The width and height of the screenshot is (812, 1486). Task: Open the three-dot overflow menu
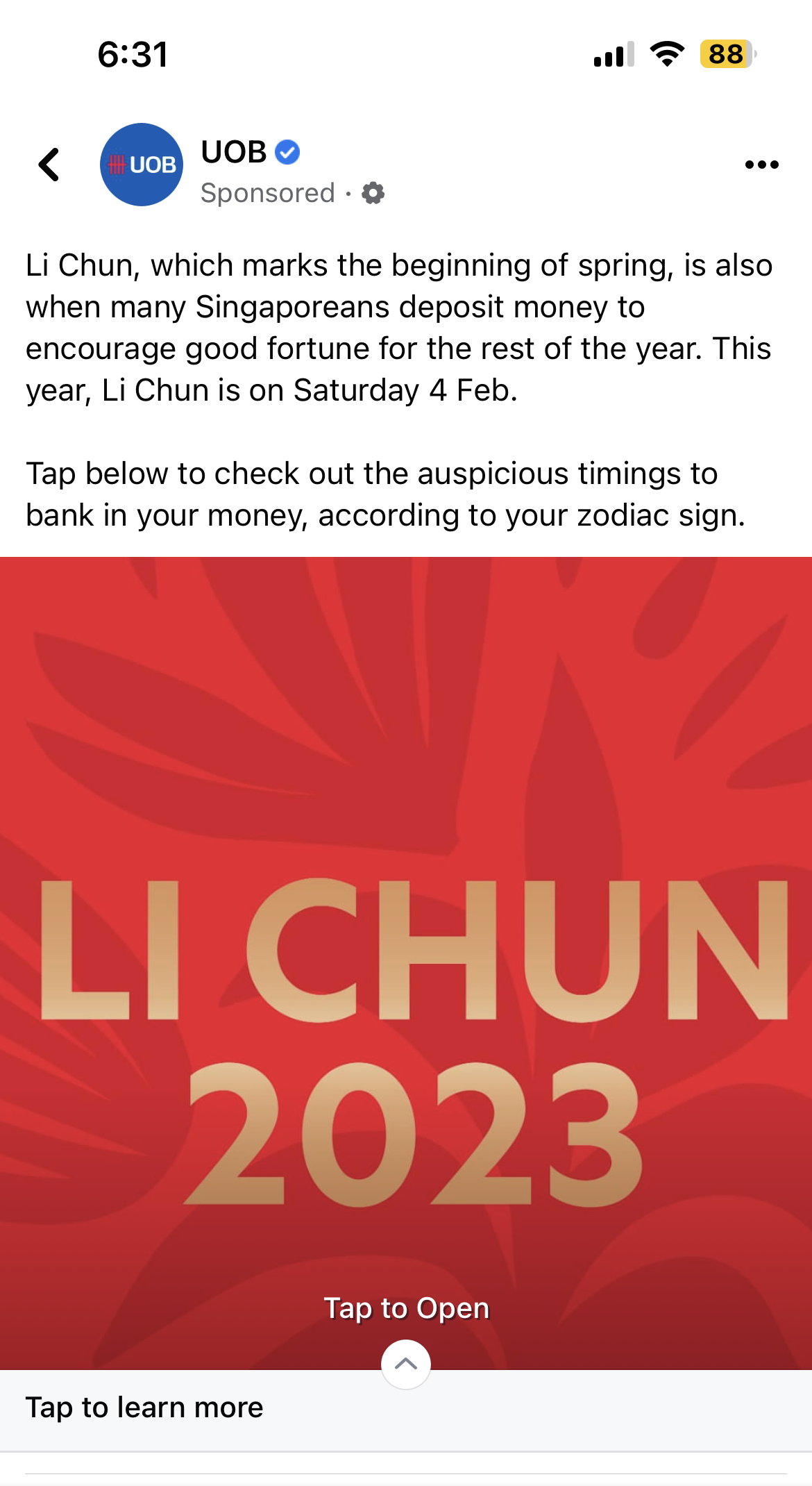761,165
